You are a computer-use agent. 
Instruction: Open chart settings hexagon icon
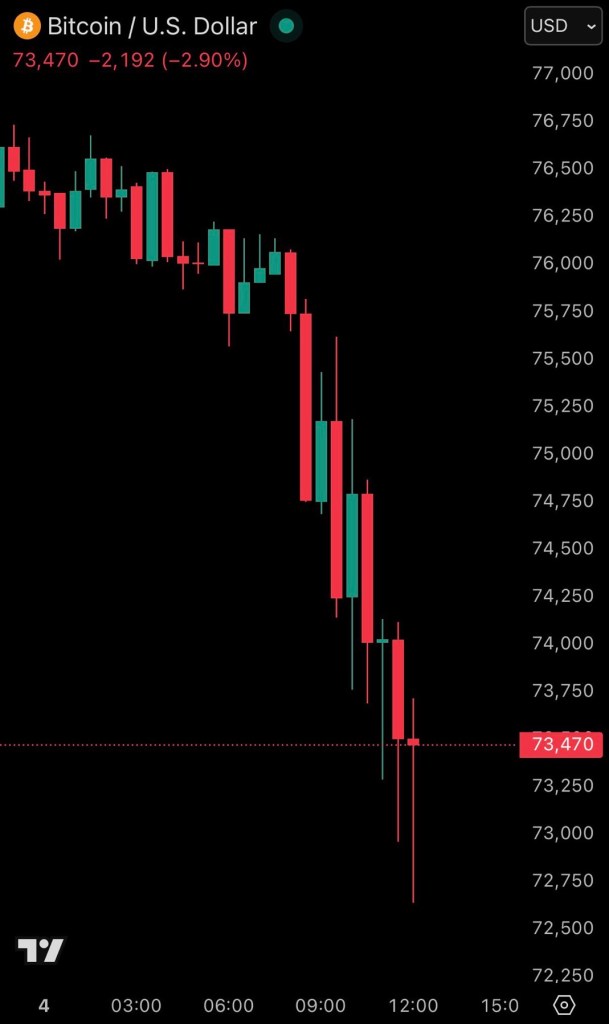point(564,1005)
